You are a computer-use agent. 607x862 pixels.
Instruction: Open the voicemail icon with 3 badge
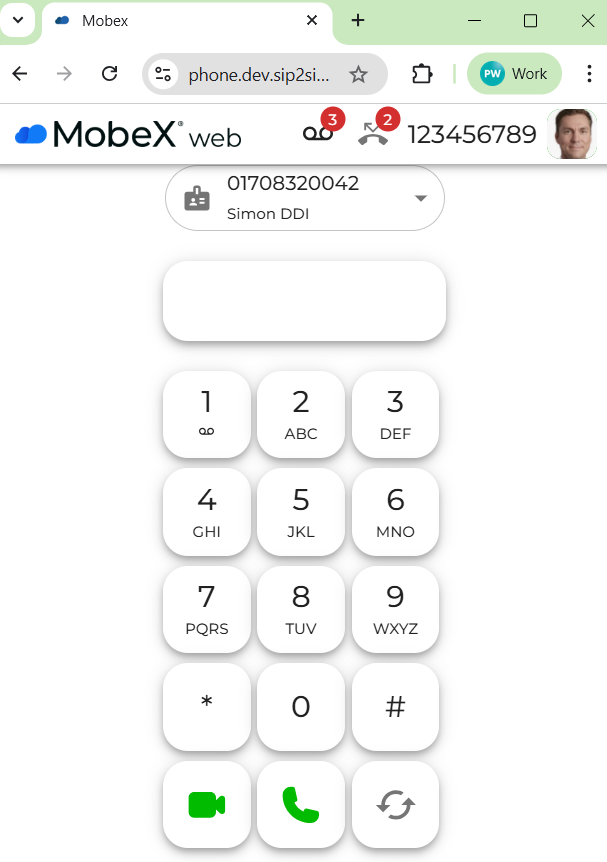click(x=318, y=134)
